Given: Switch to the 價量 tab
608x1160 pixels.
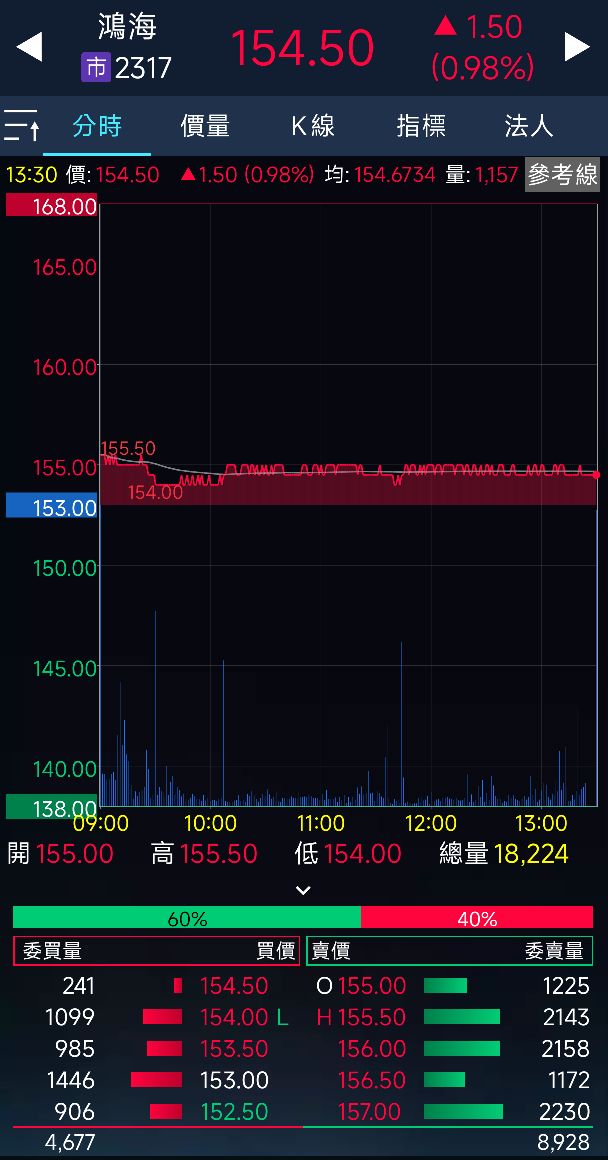Looking at the screenshot, I should 205,126.
